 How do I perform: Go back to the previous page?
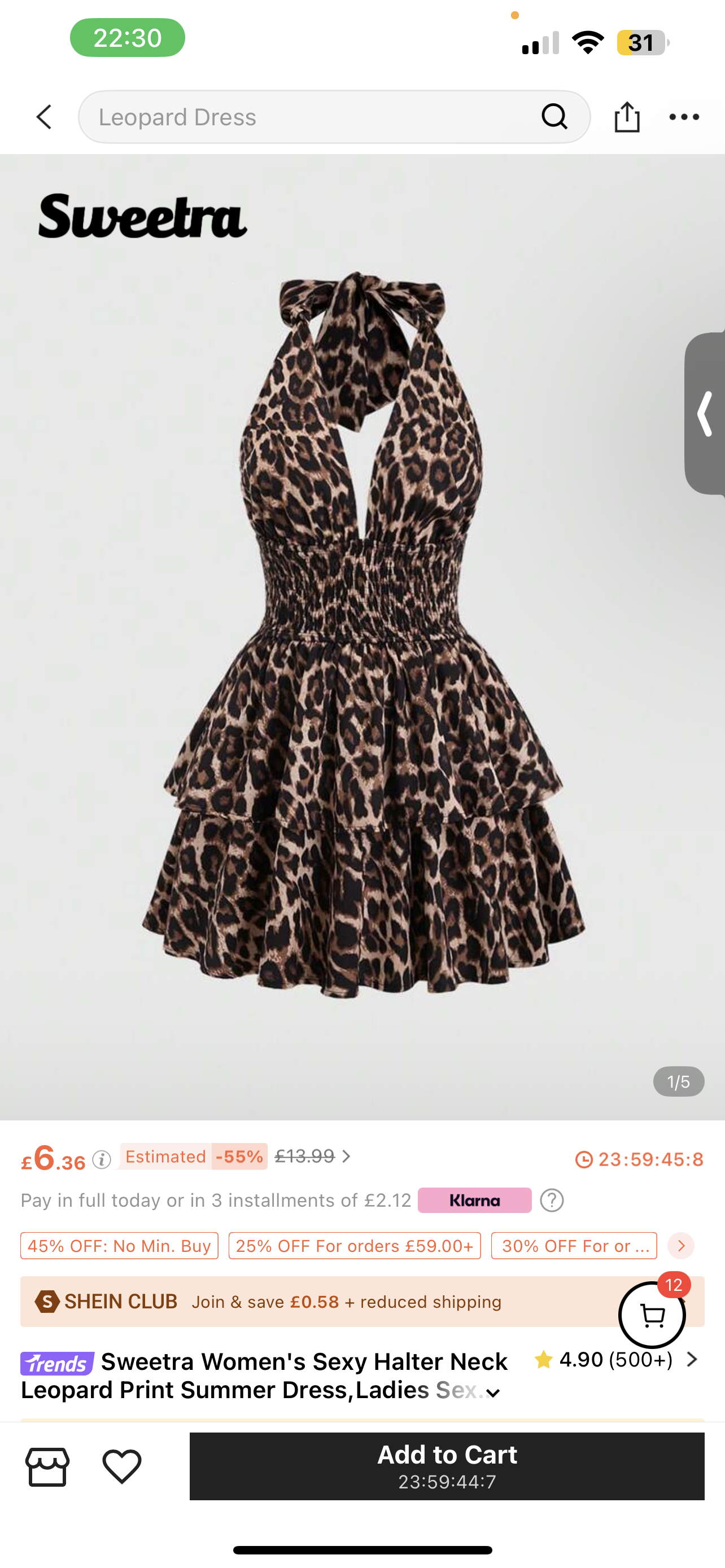pos(44,117)
